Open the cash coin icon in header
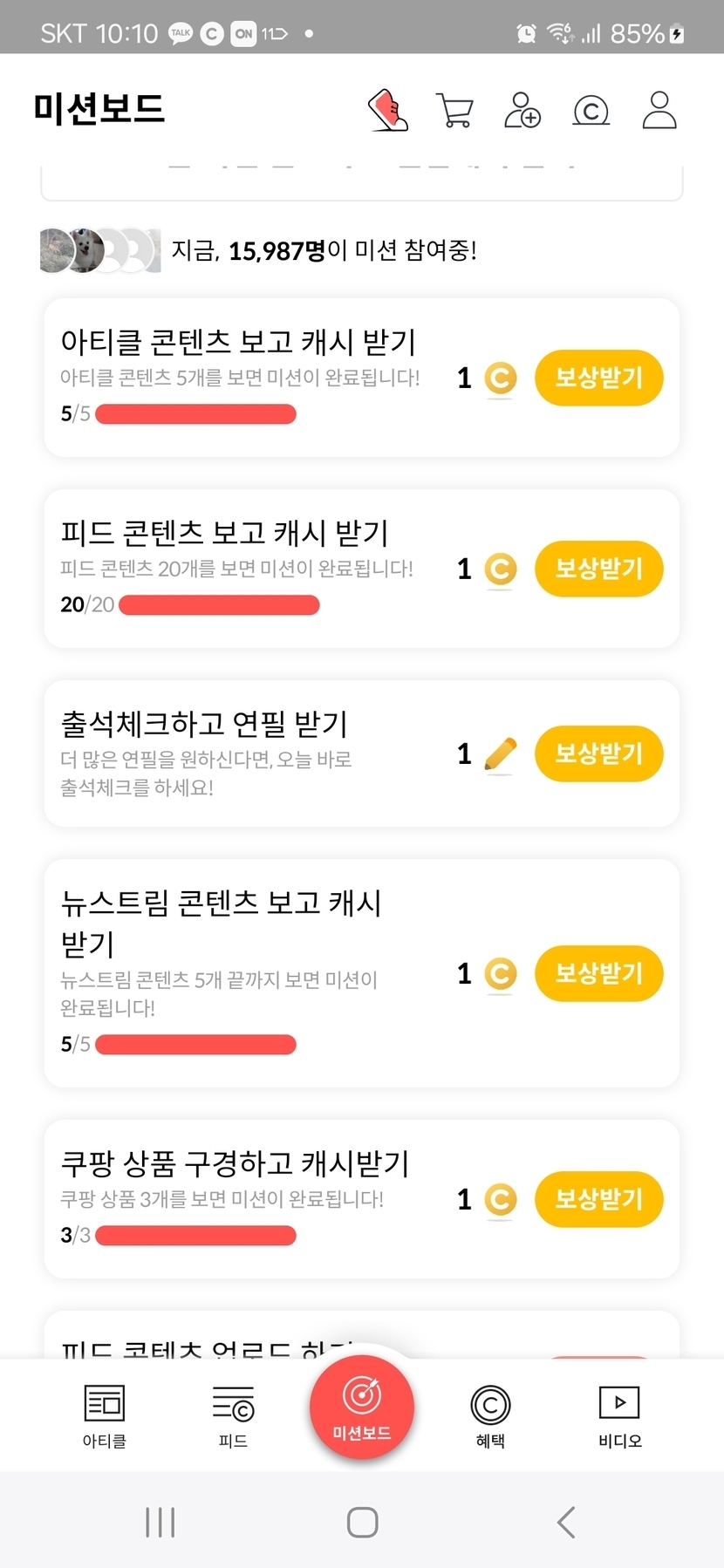724x1568 pixels. point(591,111)
